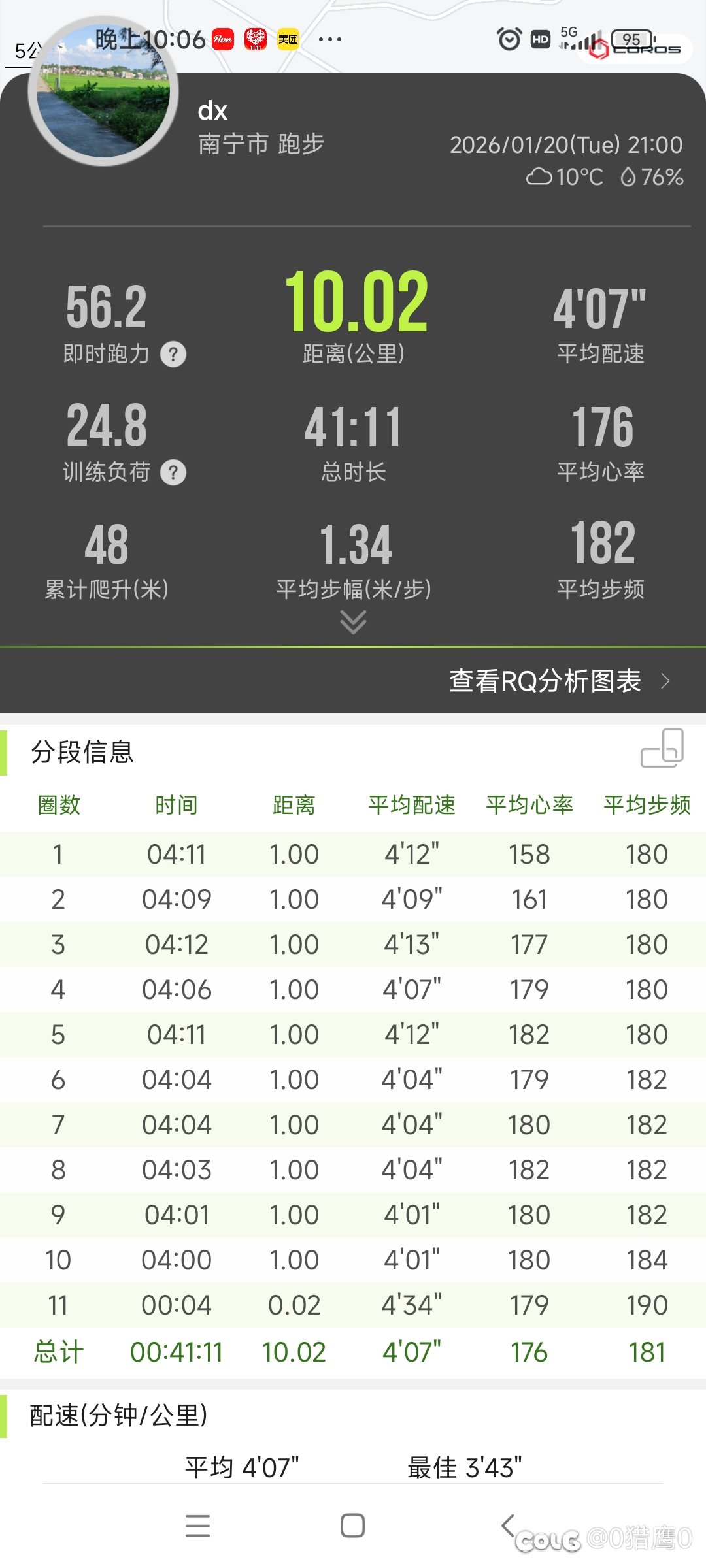Tap the alarm clock status icon
The height and width of the screenshot is (1568, 706).
(x=509, y=39)
